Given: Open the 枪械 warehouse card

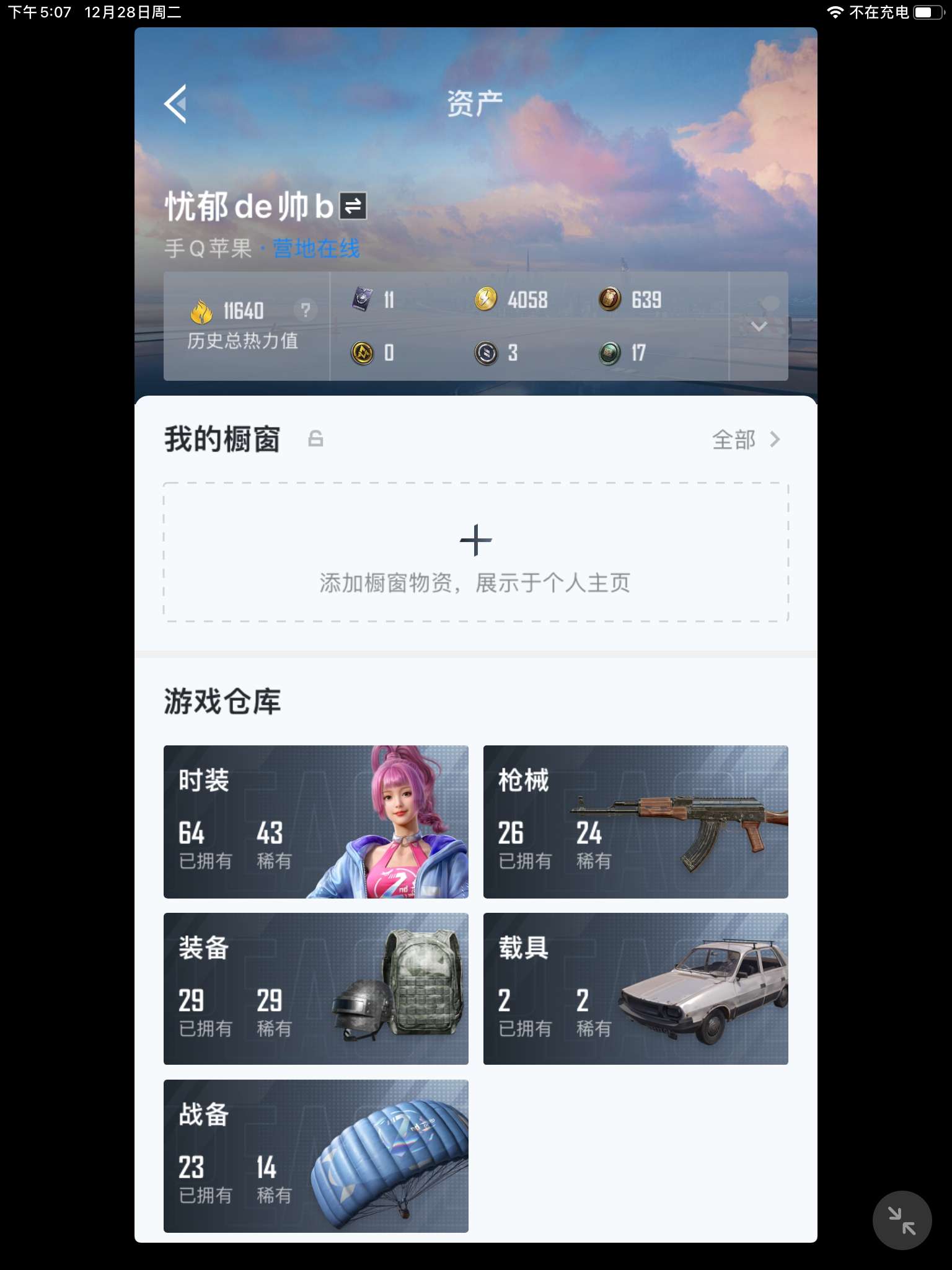Looking at the screenshot, I should click(635, 822).
